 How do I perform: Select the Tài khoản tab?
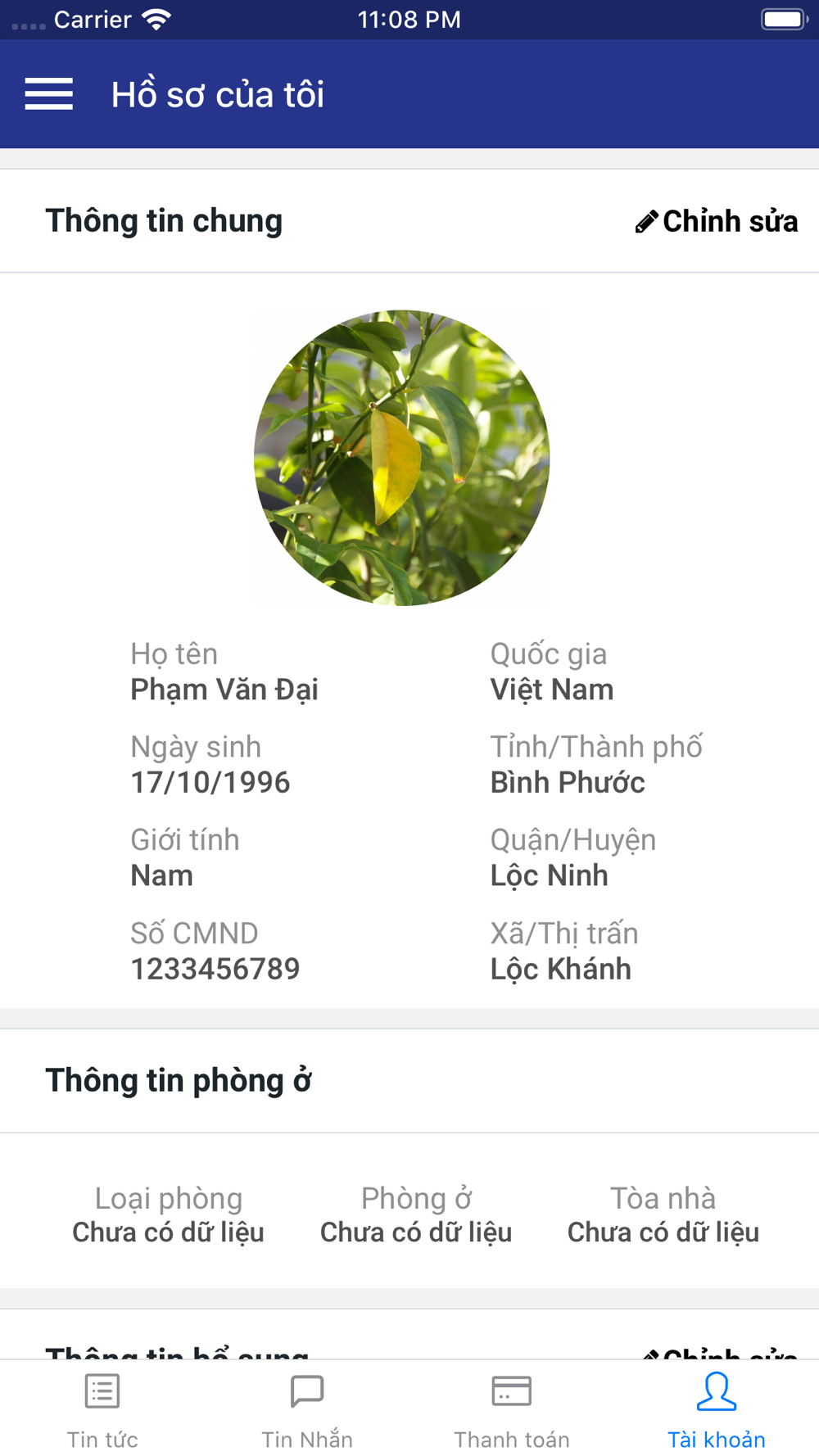click(x=717, y=1409)
